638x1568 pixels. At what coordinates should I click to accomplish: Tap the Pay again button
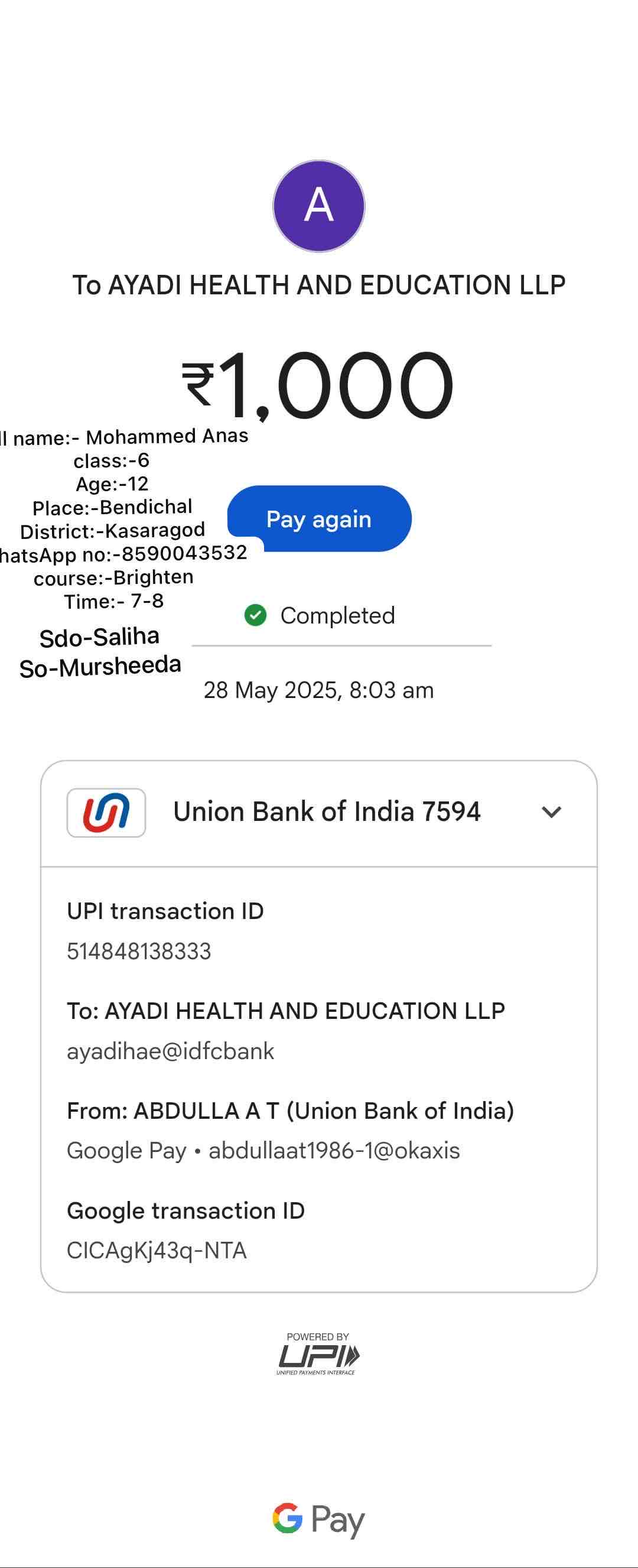(320, 519)
